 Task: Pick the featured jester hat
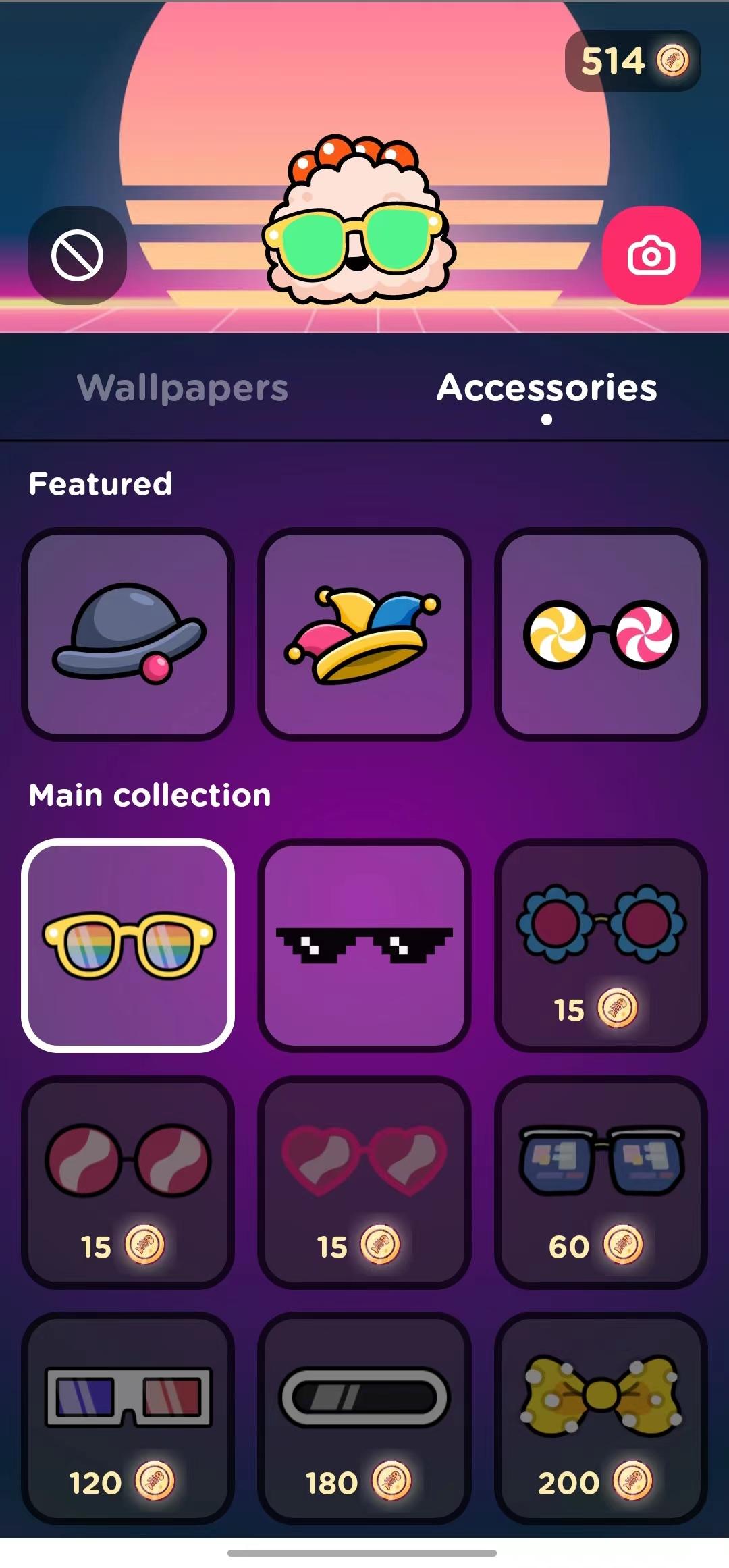point(364,634)
